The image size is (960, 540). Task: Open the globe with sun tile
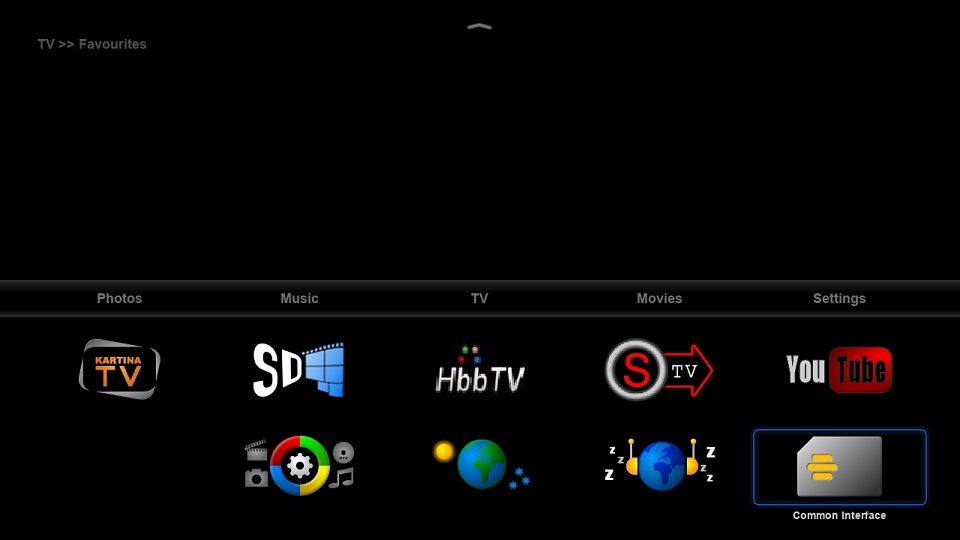(480, 465)
